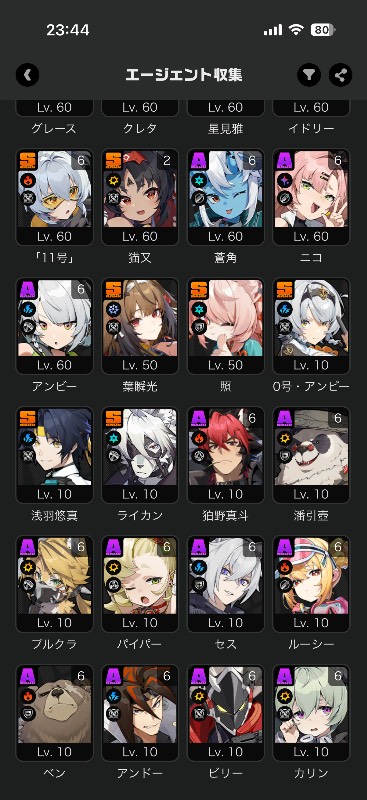Go back with the arrow button
The image size is (367, 800).
click(28, 76)
